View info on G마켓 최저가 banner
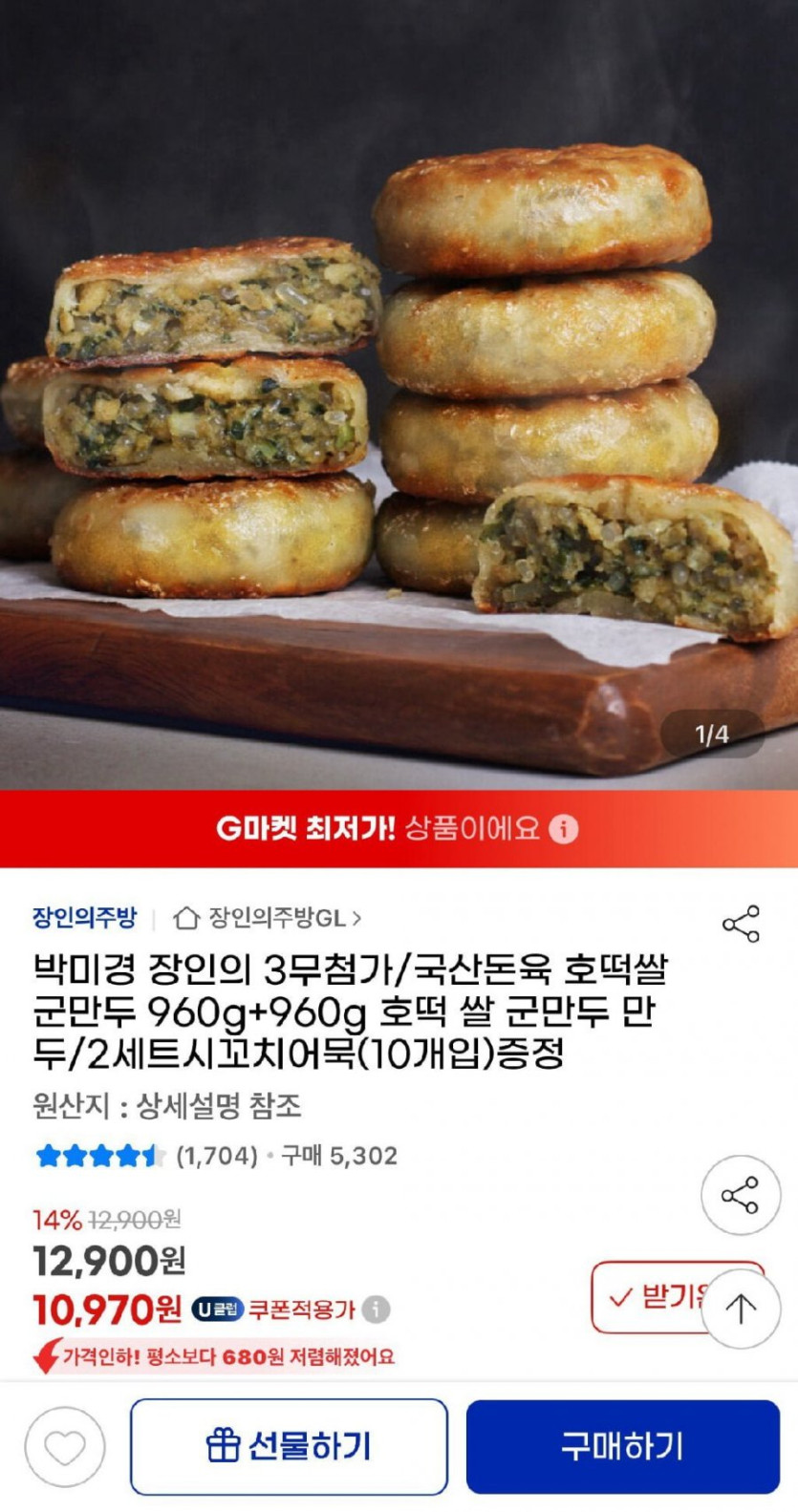The width and height of the screenshot is (798, 1512). coord(564,828)
